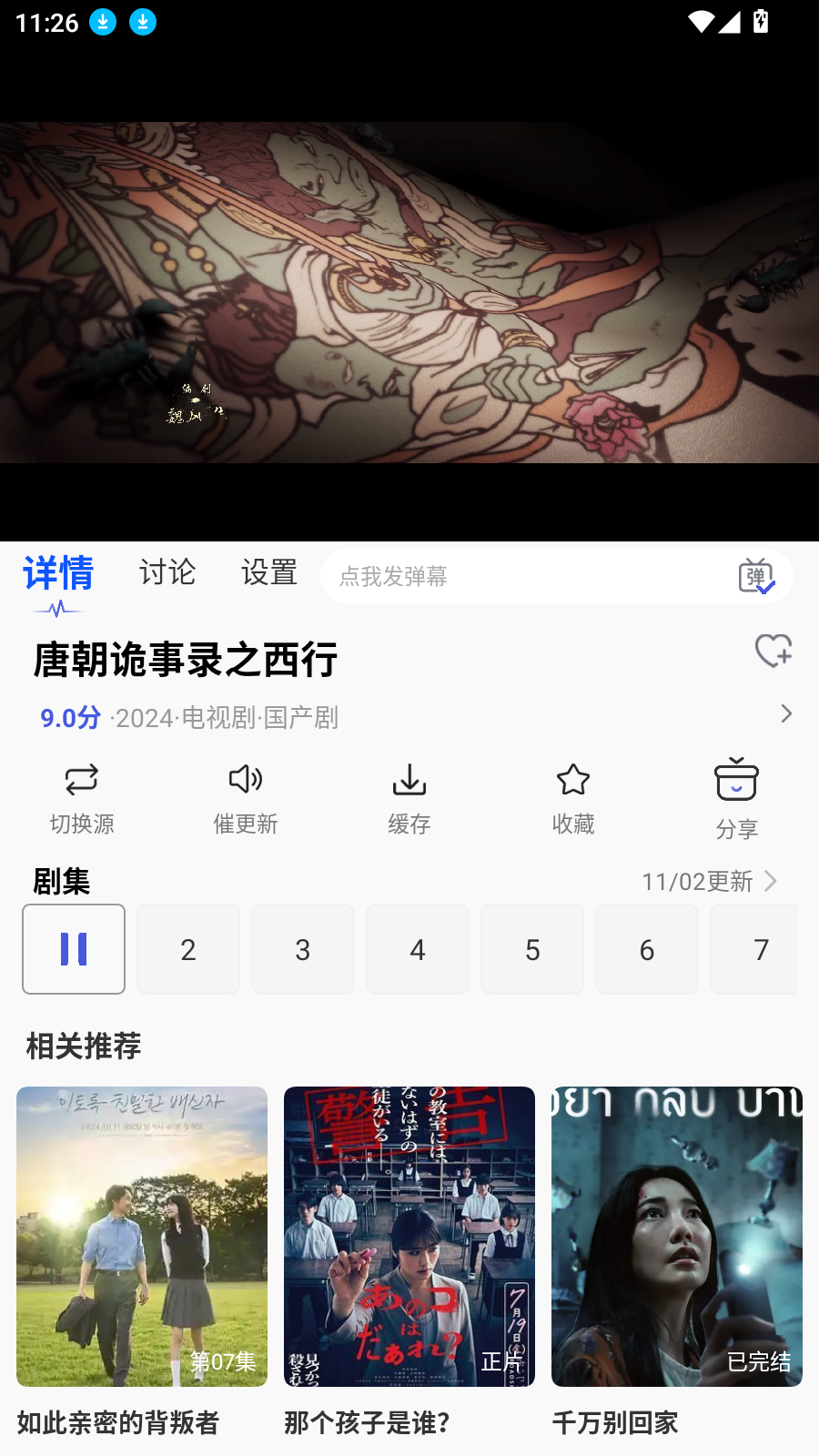
Task: Tap the 点我发弹幕 input field
Action: pos(556,576)
